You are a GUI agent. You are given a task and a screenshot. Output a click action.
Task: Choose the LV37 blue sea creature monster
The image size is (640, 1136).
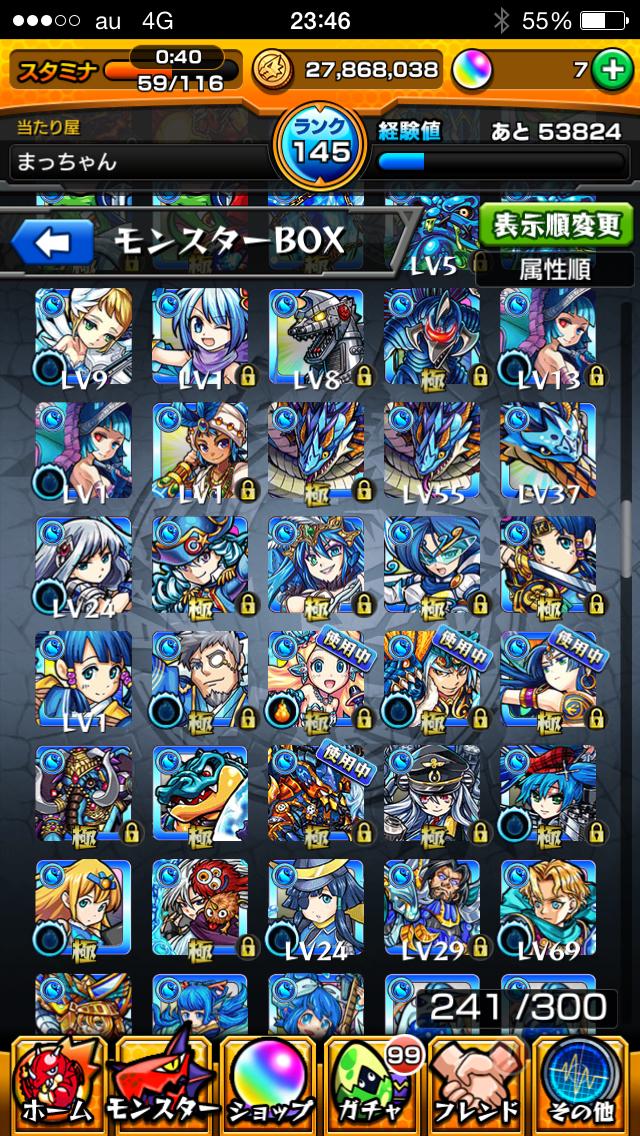point(548,451)
